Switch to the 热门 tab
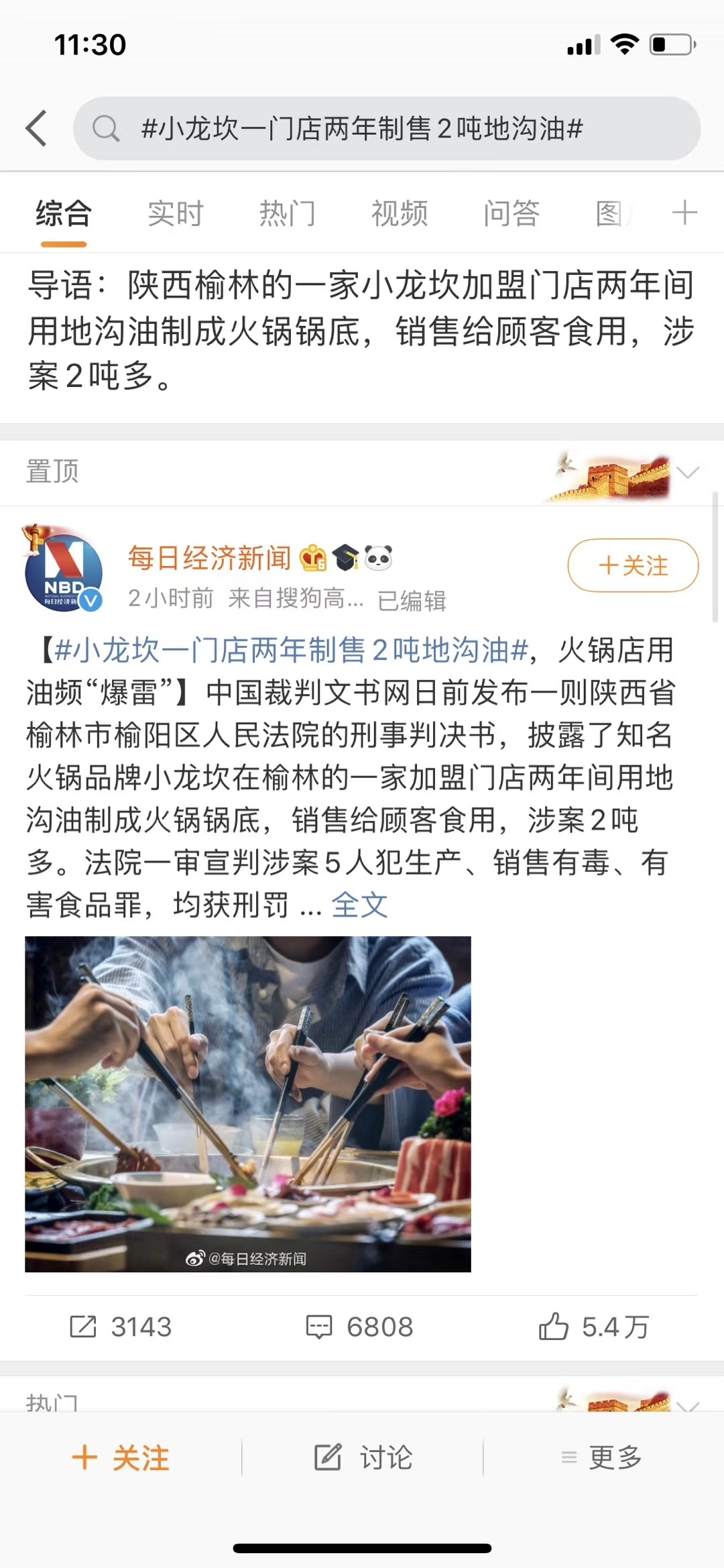Viewport: 724px width, 1568px height. point(288,214)
